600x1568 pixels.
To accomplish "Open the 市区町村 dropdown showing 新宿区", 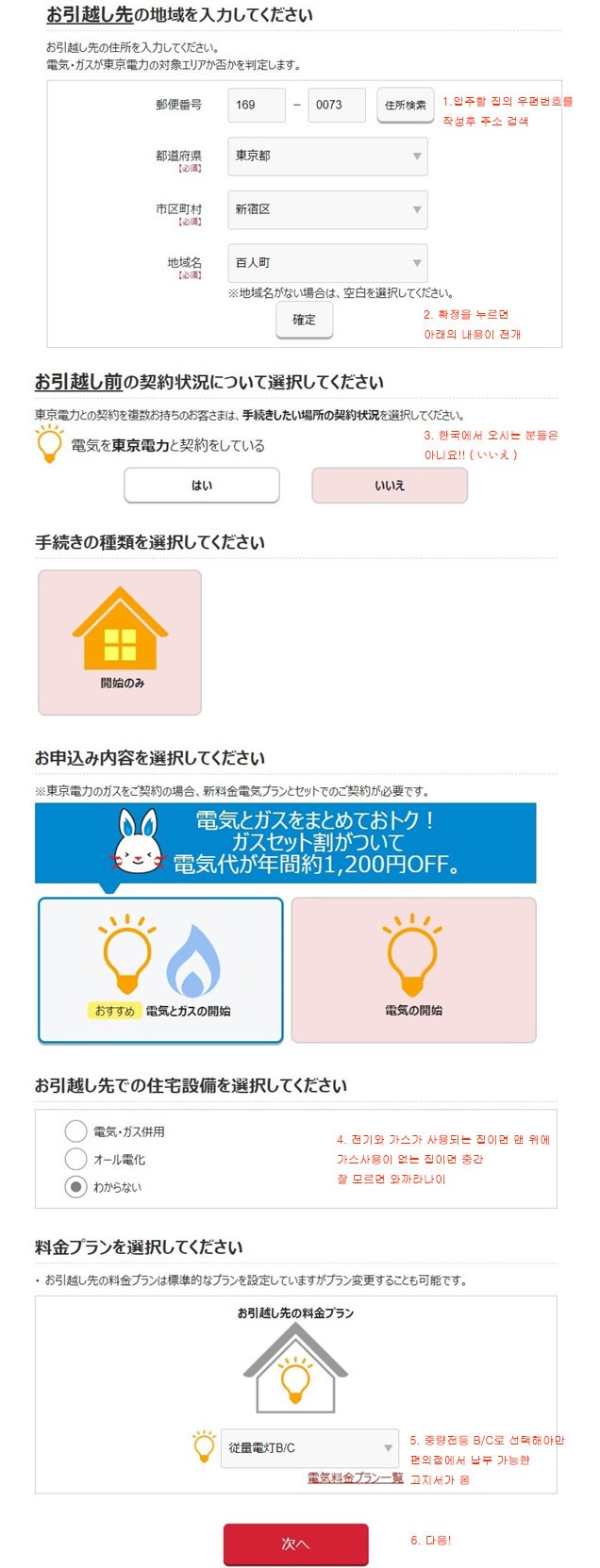I will 327,209.
